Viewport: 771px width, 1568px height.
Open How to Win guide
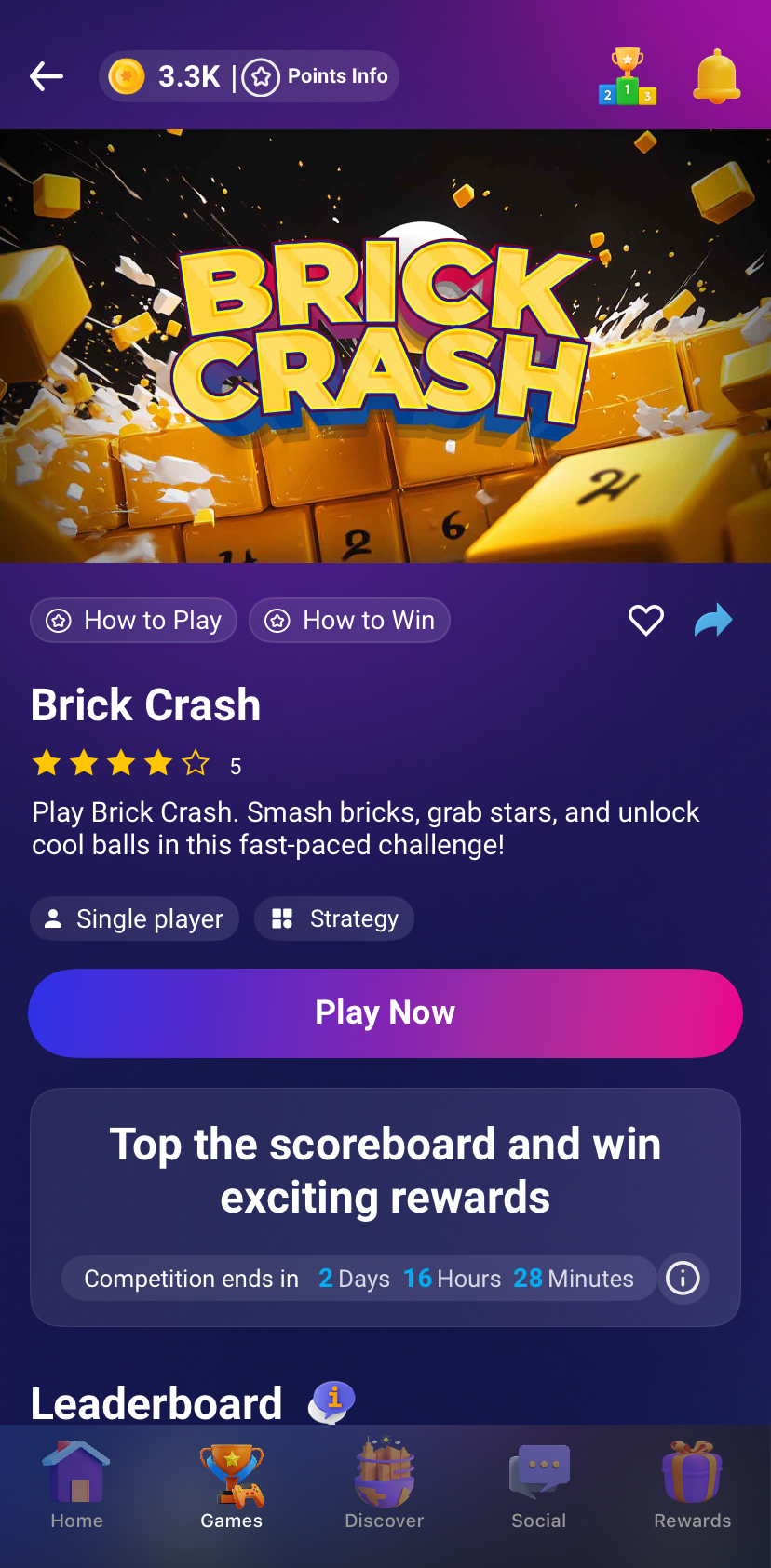click(x=350, y=621)
